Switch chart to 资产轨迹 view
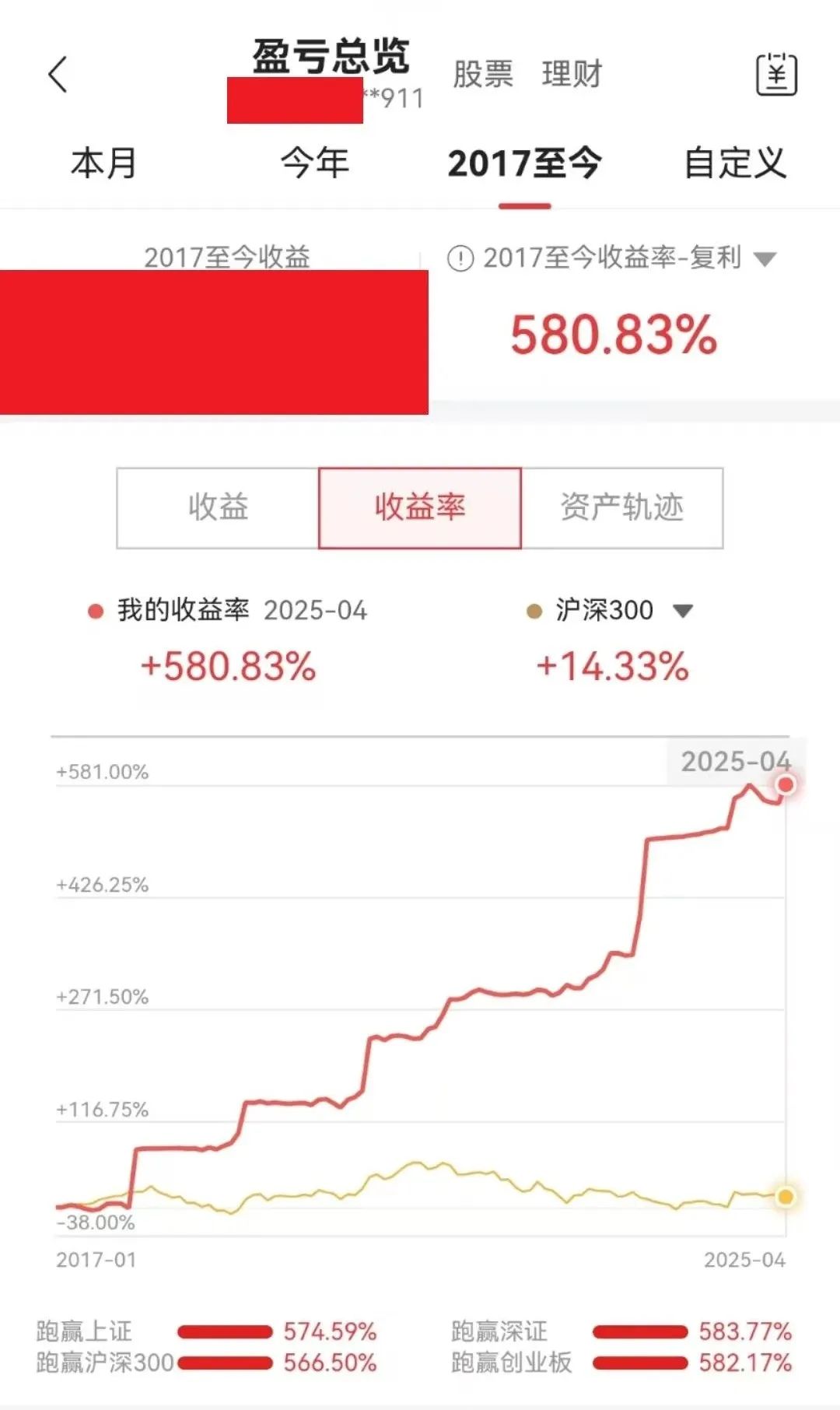Viewport: 840px width, 1410px height. pos(622,507)
